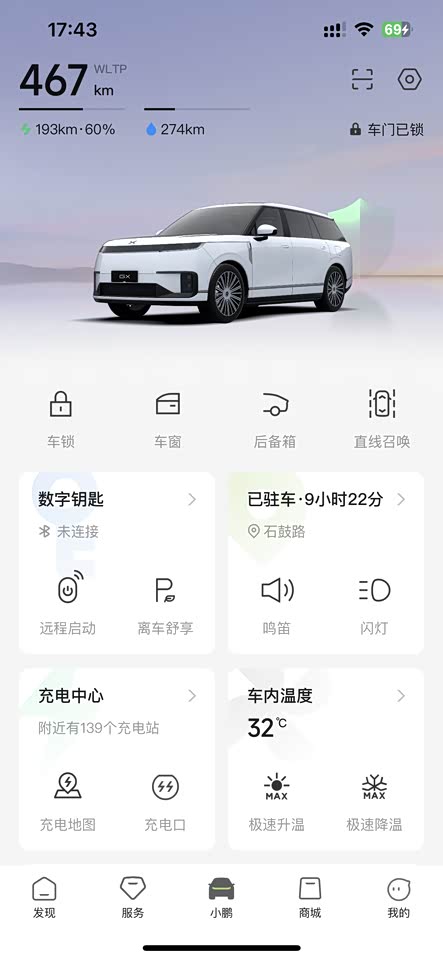The width and height of the screenshot is (443, 960).
Task: Open 充电地图 charging map
Action: tap(68, 801)
